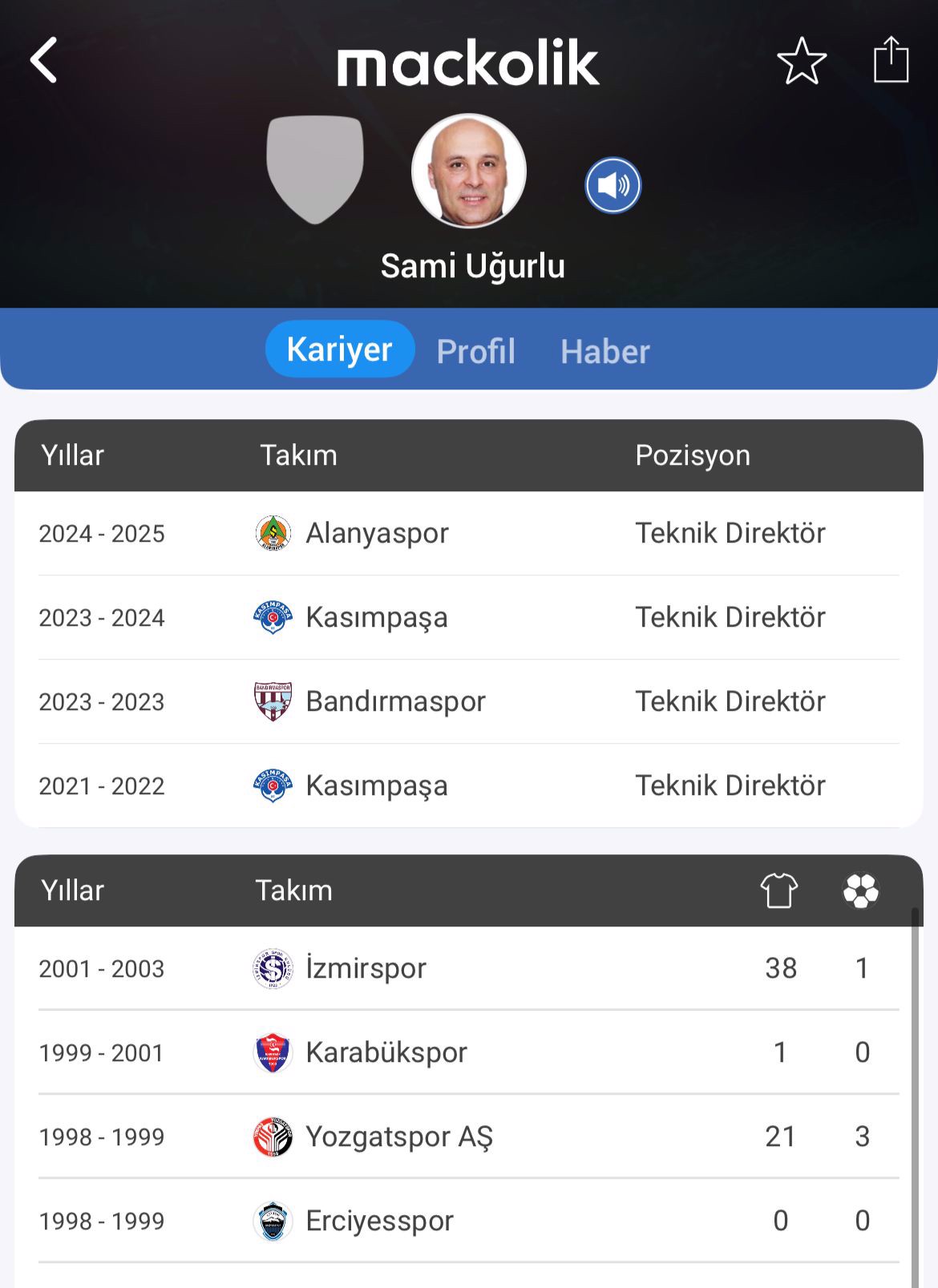Tap the blue speaker icon
The image size is (938, 1288).
click(x=613, y=186)
